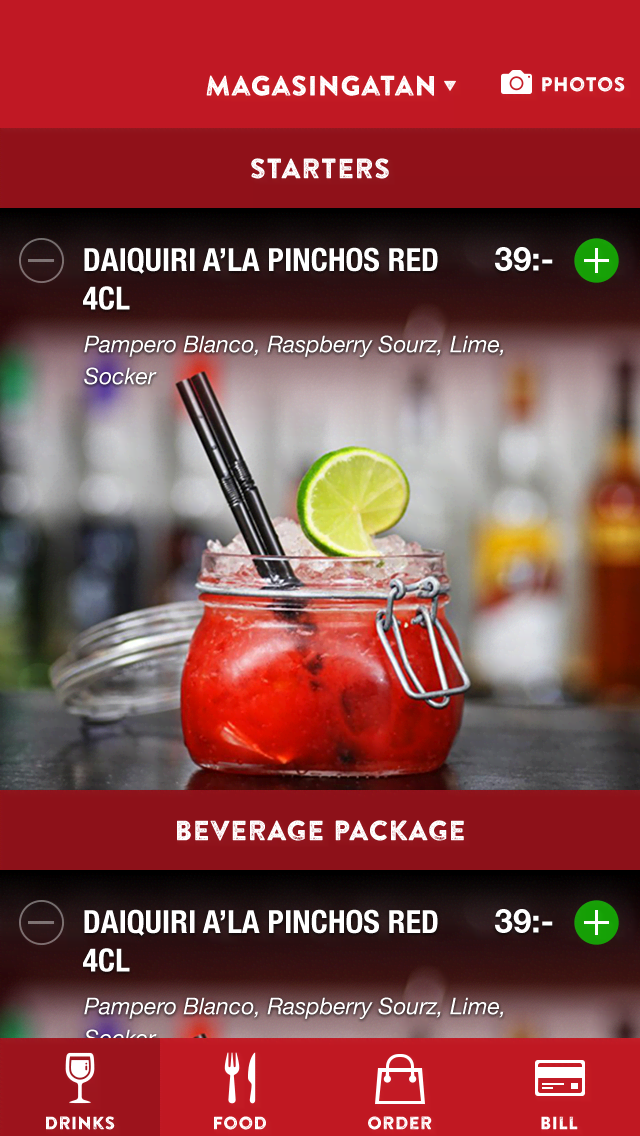Switch to the Drinks tab
Viewport: 640px width, 1136px height.
80,1087
